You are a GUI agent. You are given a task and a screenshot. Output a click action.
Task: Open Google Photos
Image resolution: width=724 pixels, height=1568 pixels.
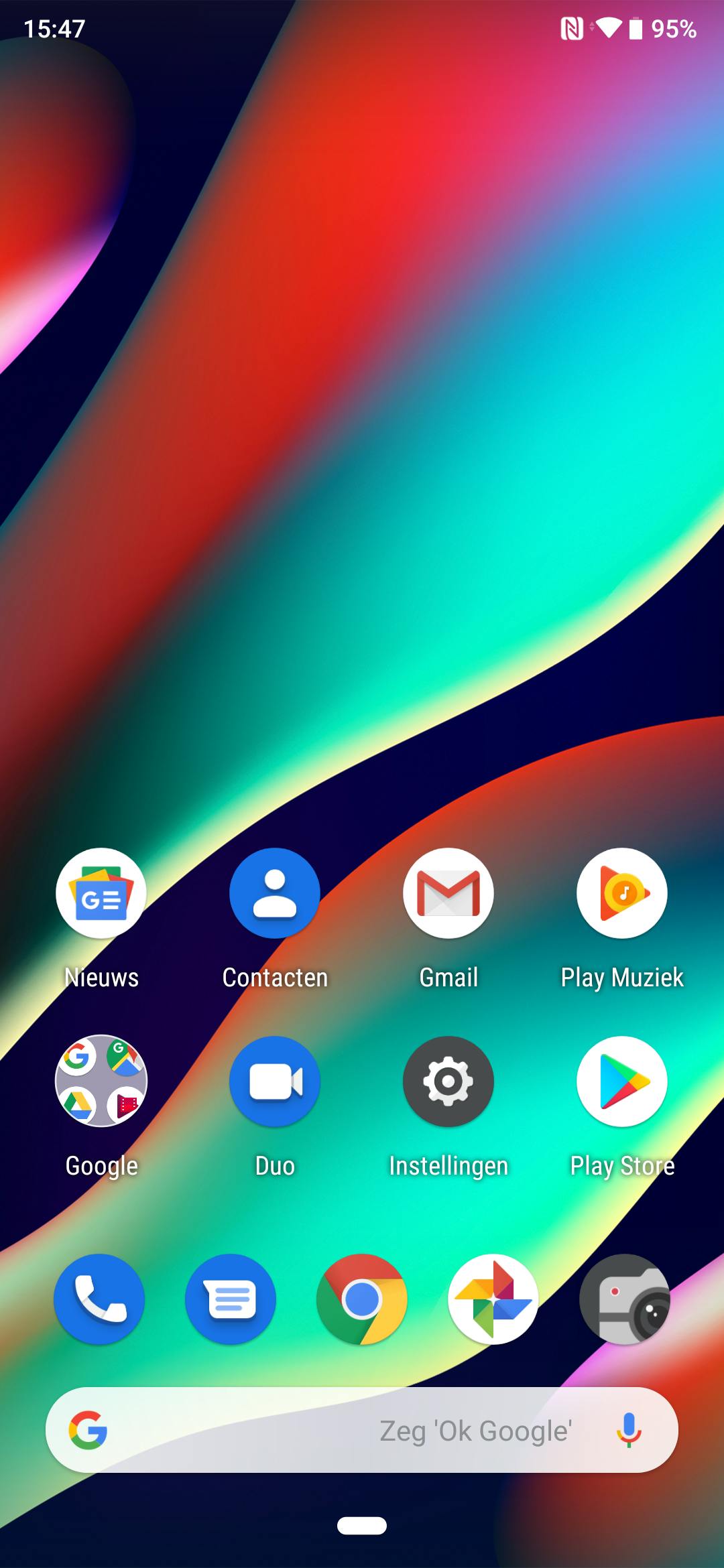(493, 1299)
